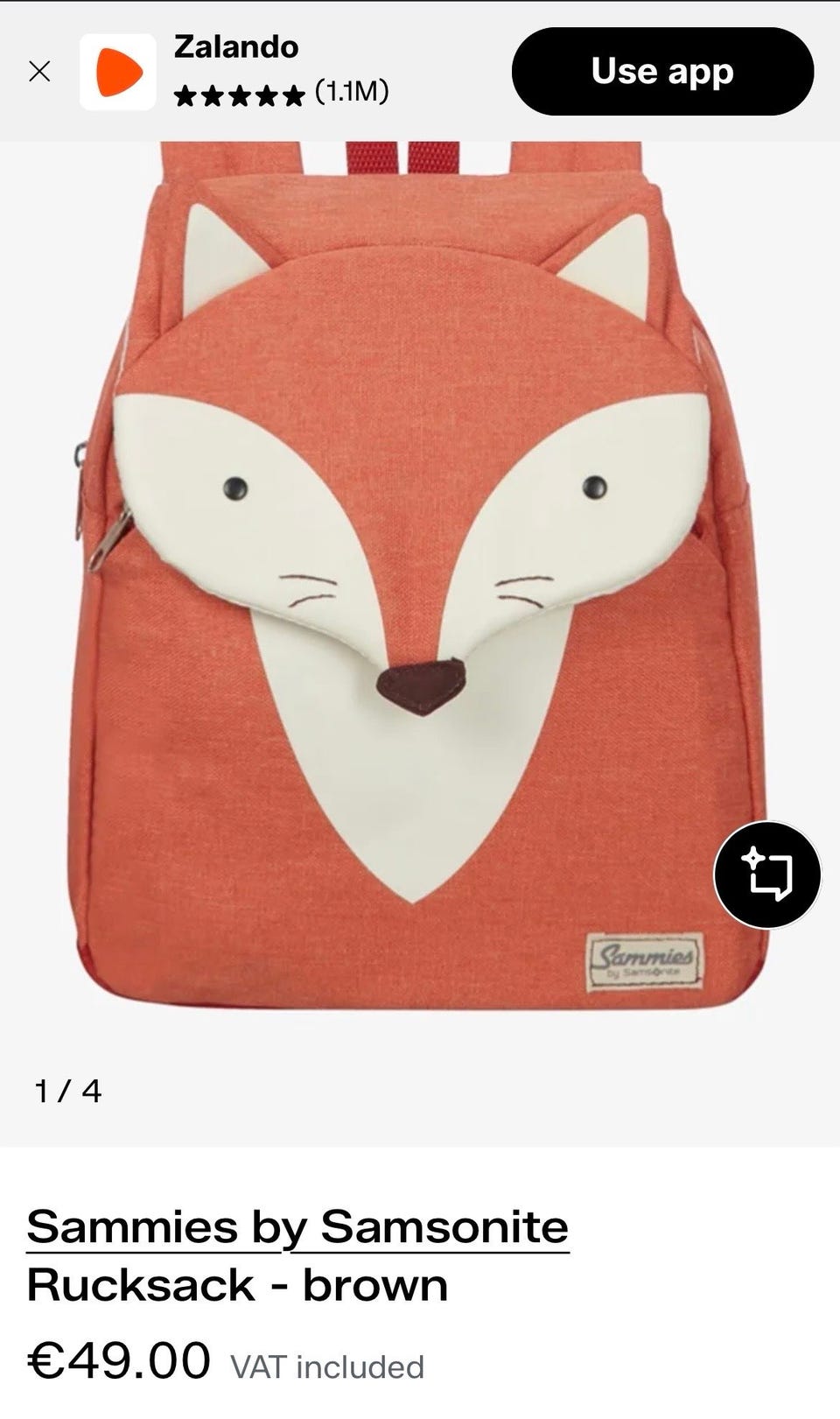
Task: Dismiss the Zalando app banner
Action: [39, 72]
